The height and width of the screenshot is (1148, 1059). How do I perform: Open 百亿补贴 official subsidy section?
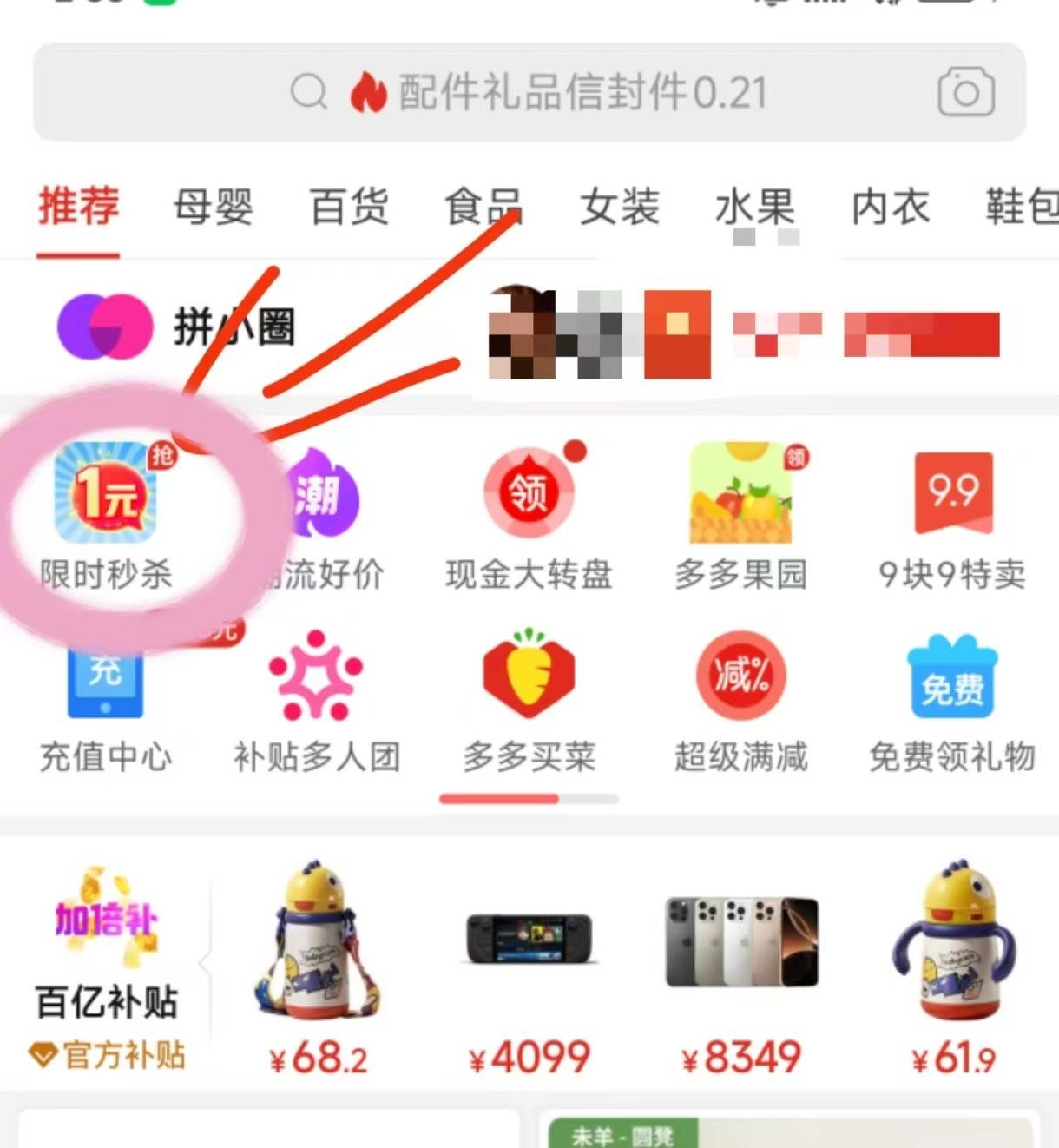coord(106,973)
